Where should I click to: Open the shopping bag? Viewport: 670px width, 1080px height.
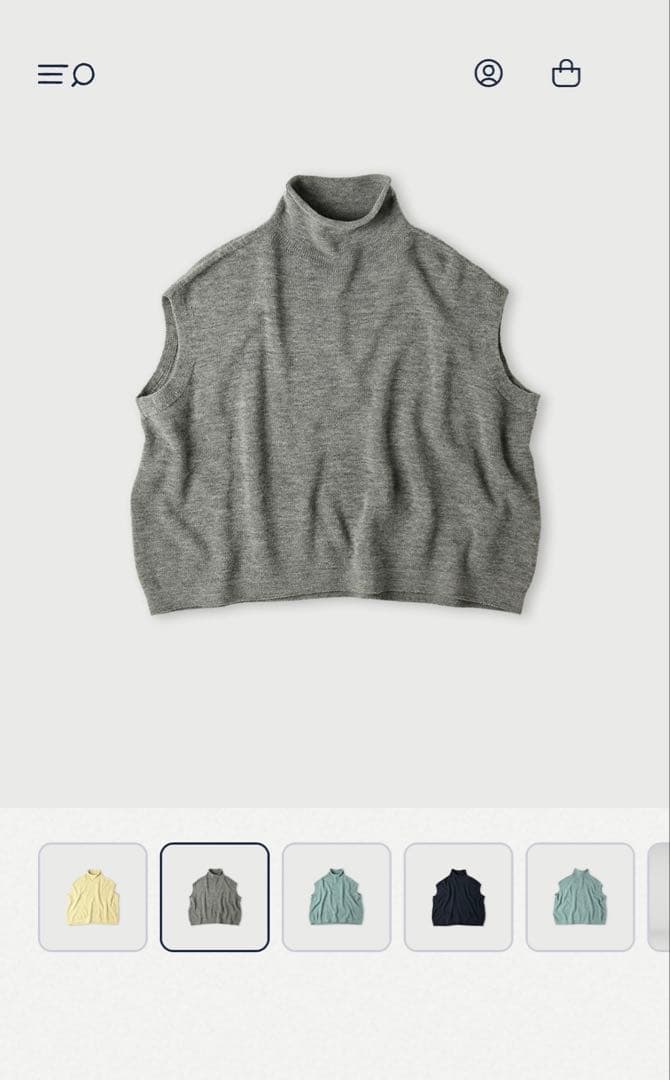point(566,74)
